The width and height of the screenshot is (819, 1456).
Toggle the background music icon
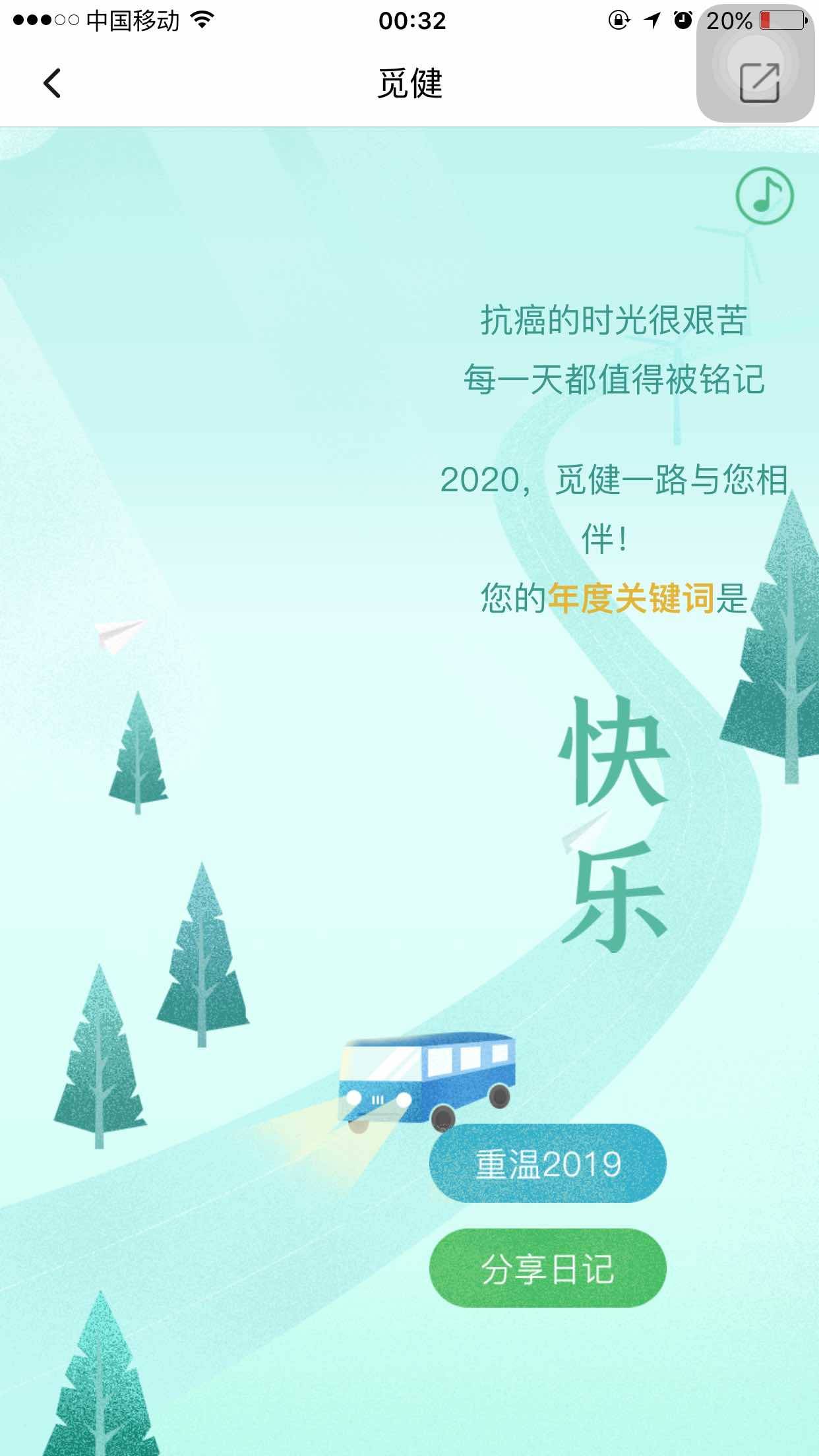[764, 196]
